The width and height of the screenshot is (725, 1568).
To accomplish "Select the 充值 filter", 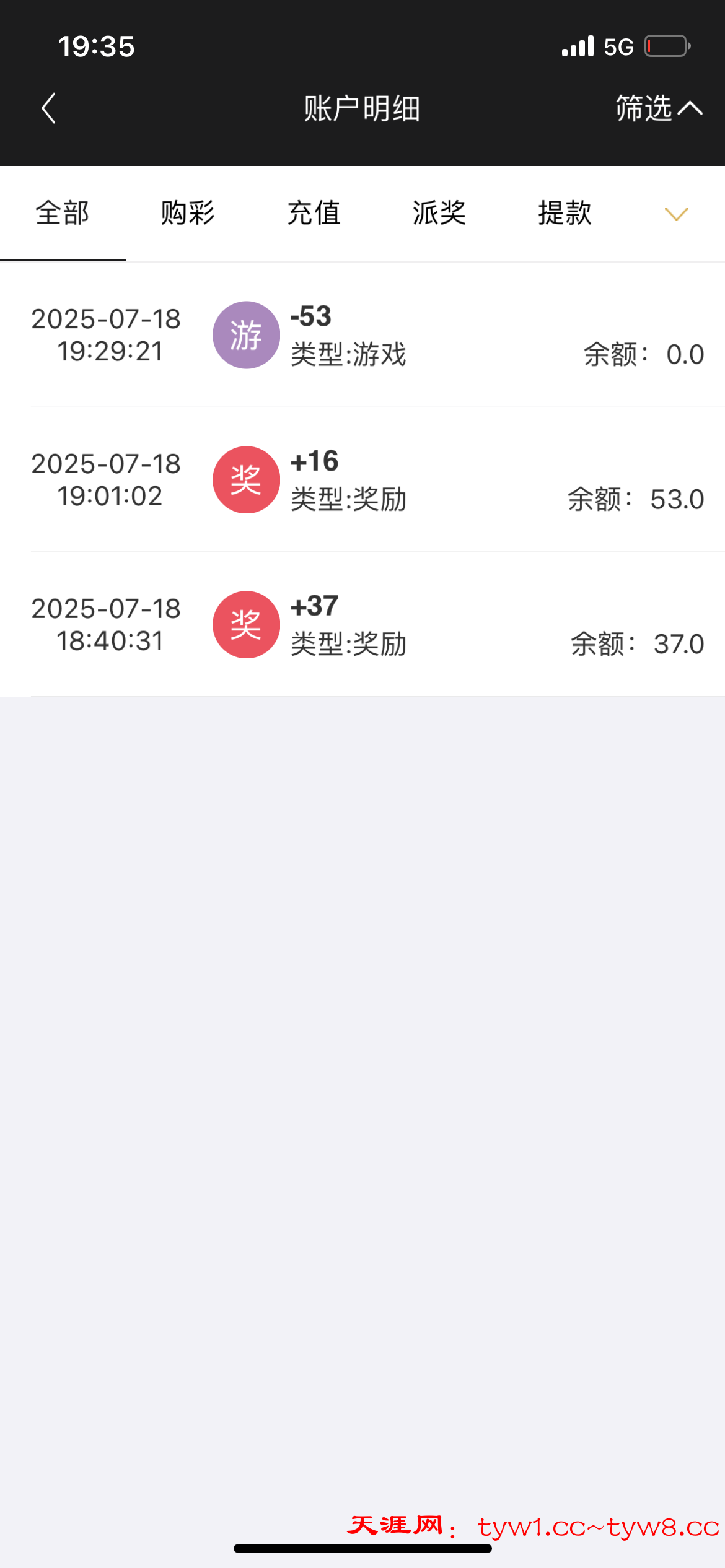I will pyautogui.click(x=314, y=212).
